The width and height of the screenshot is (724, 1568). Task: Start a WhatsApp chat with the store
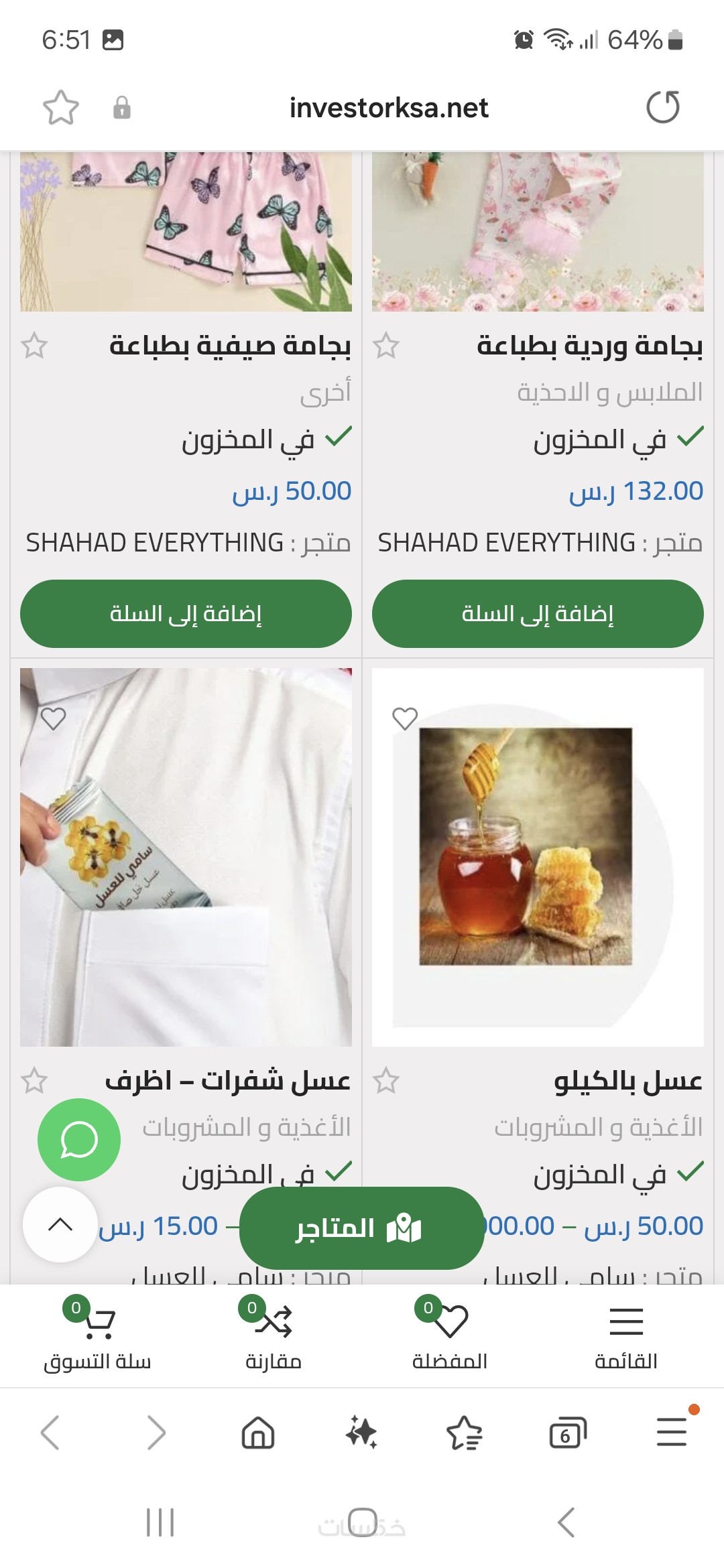(79, 1140)
